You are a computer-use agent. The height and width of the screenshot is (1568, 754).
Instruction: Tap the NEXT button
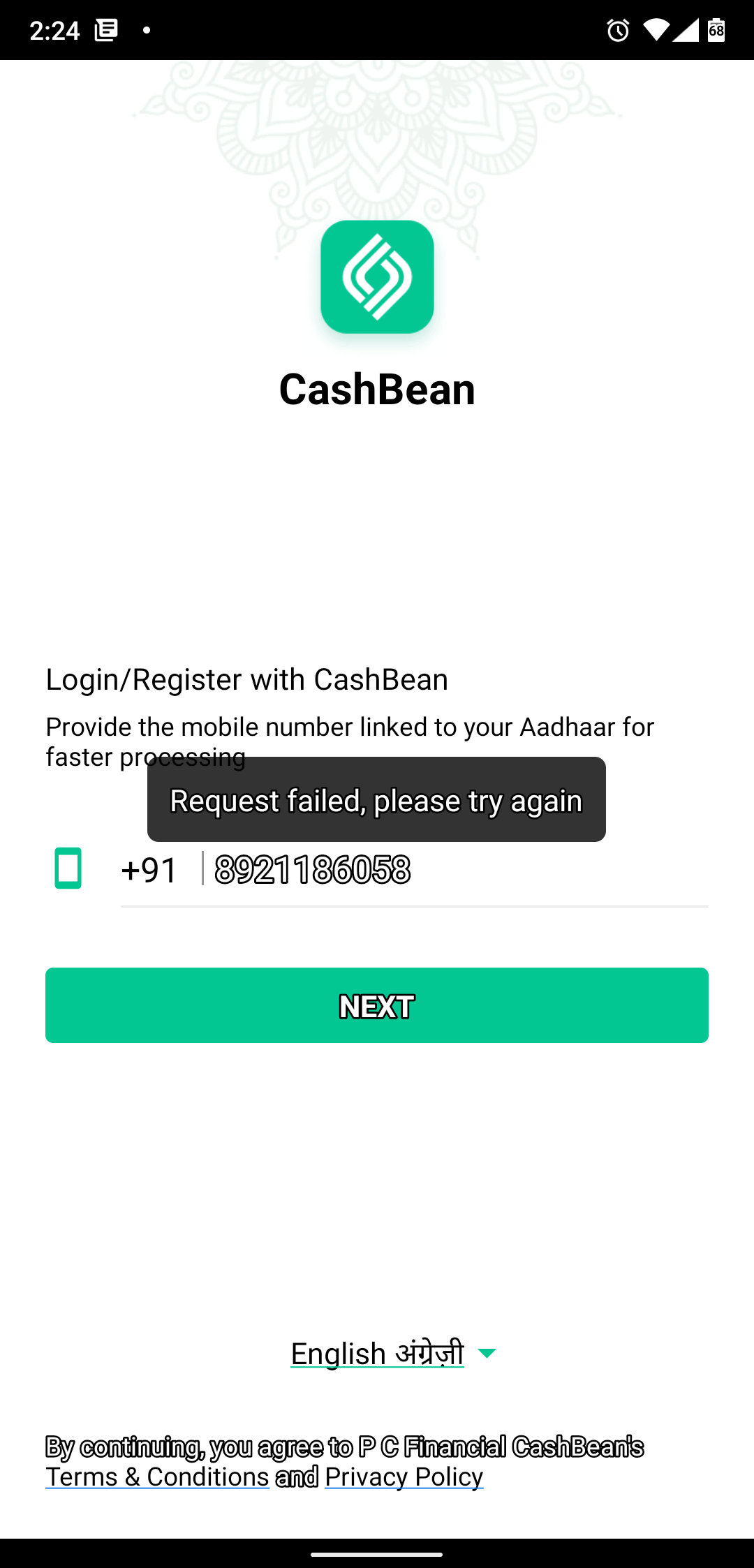[377, 1005]
